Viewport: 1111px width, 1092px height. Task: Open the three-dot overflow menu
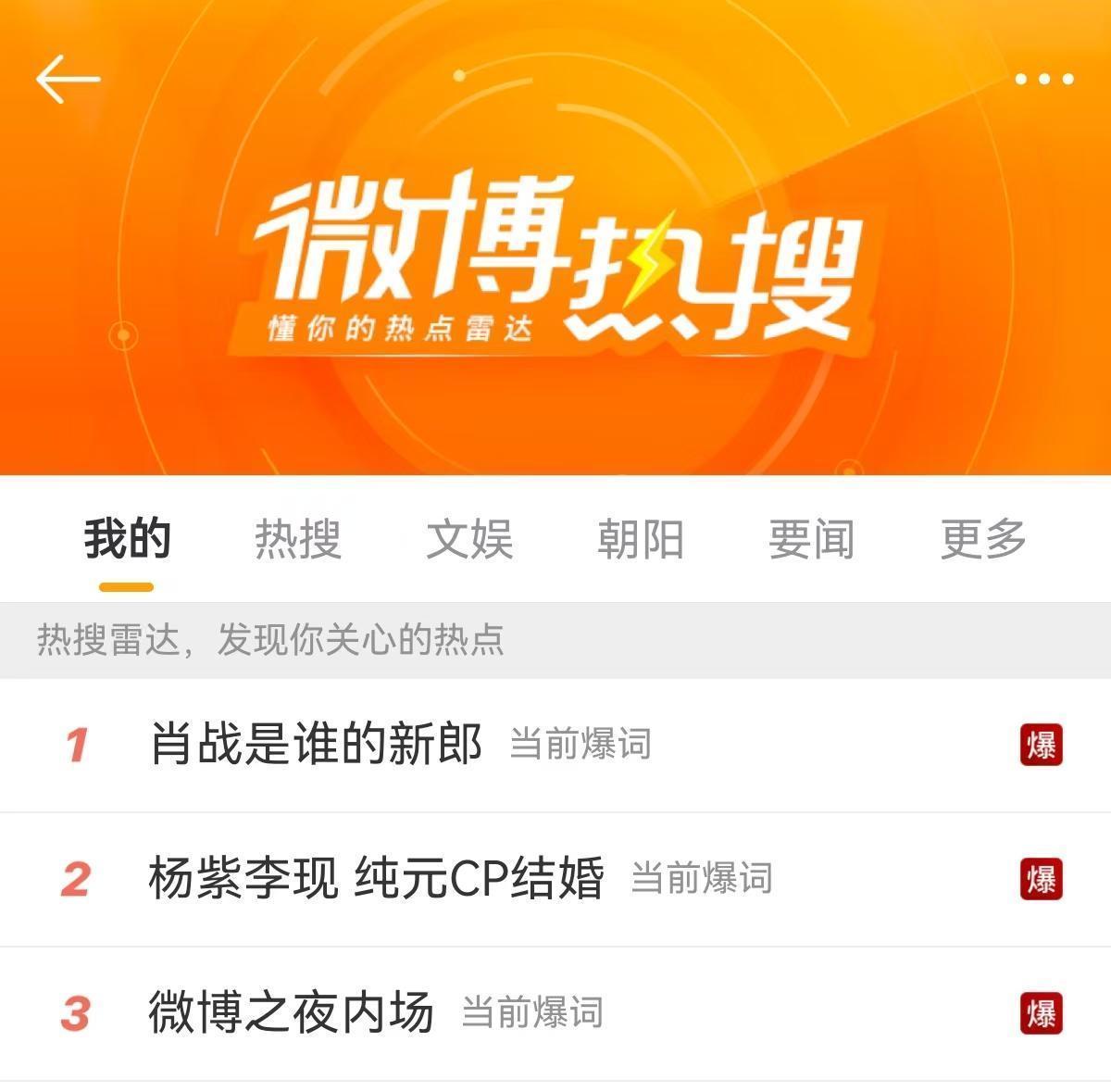pyautogui.click(x=1043, y=80)
